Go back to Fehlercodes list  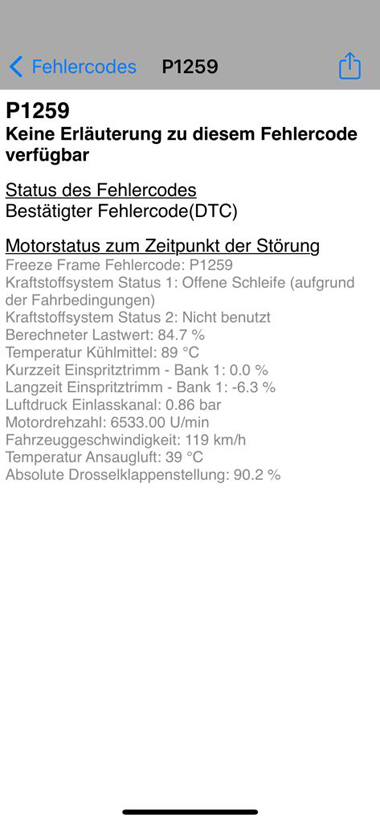[x=73, y=67]
